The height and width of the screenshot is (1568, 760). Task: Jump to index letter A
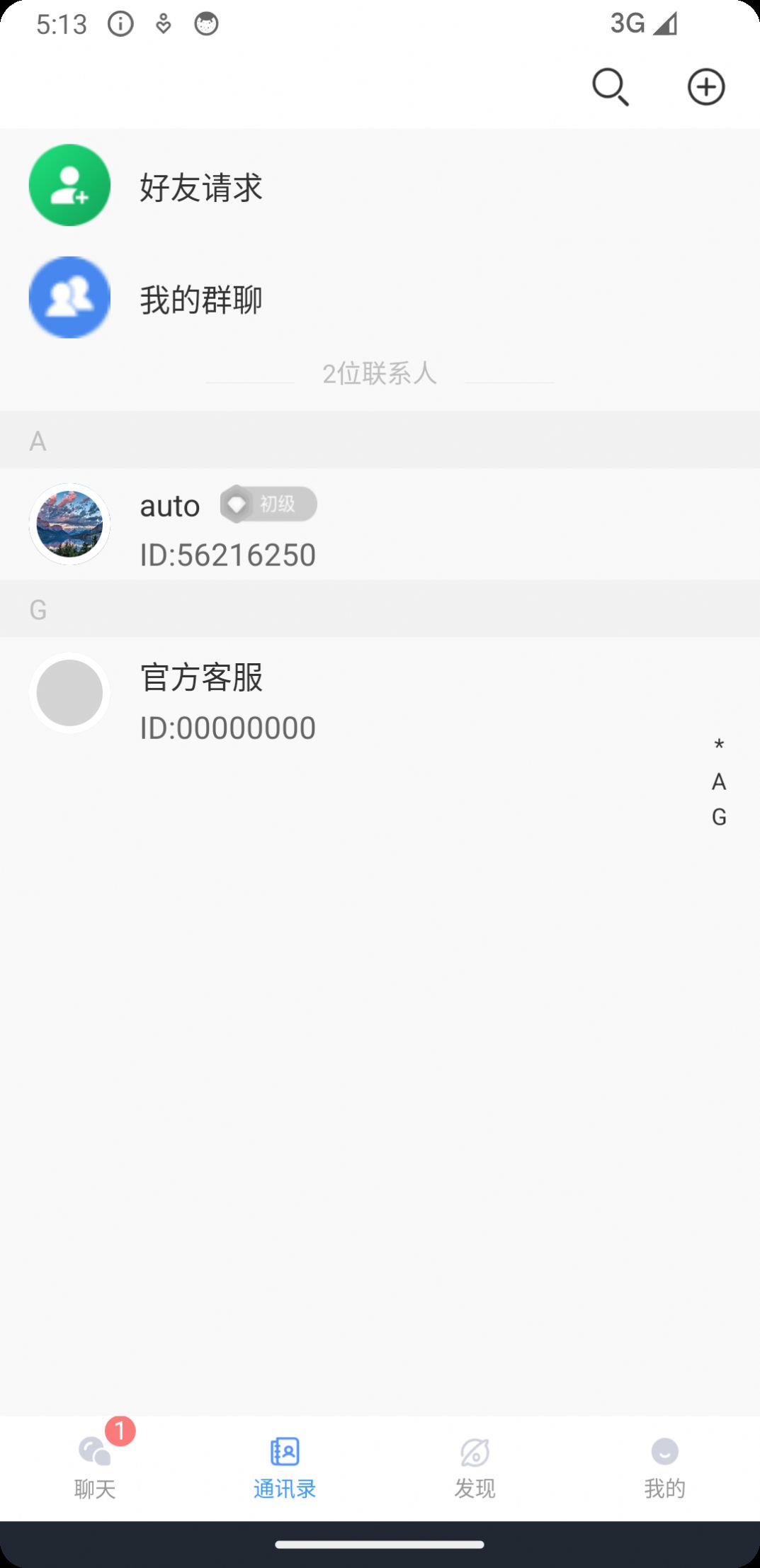coord(719,782)
